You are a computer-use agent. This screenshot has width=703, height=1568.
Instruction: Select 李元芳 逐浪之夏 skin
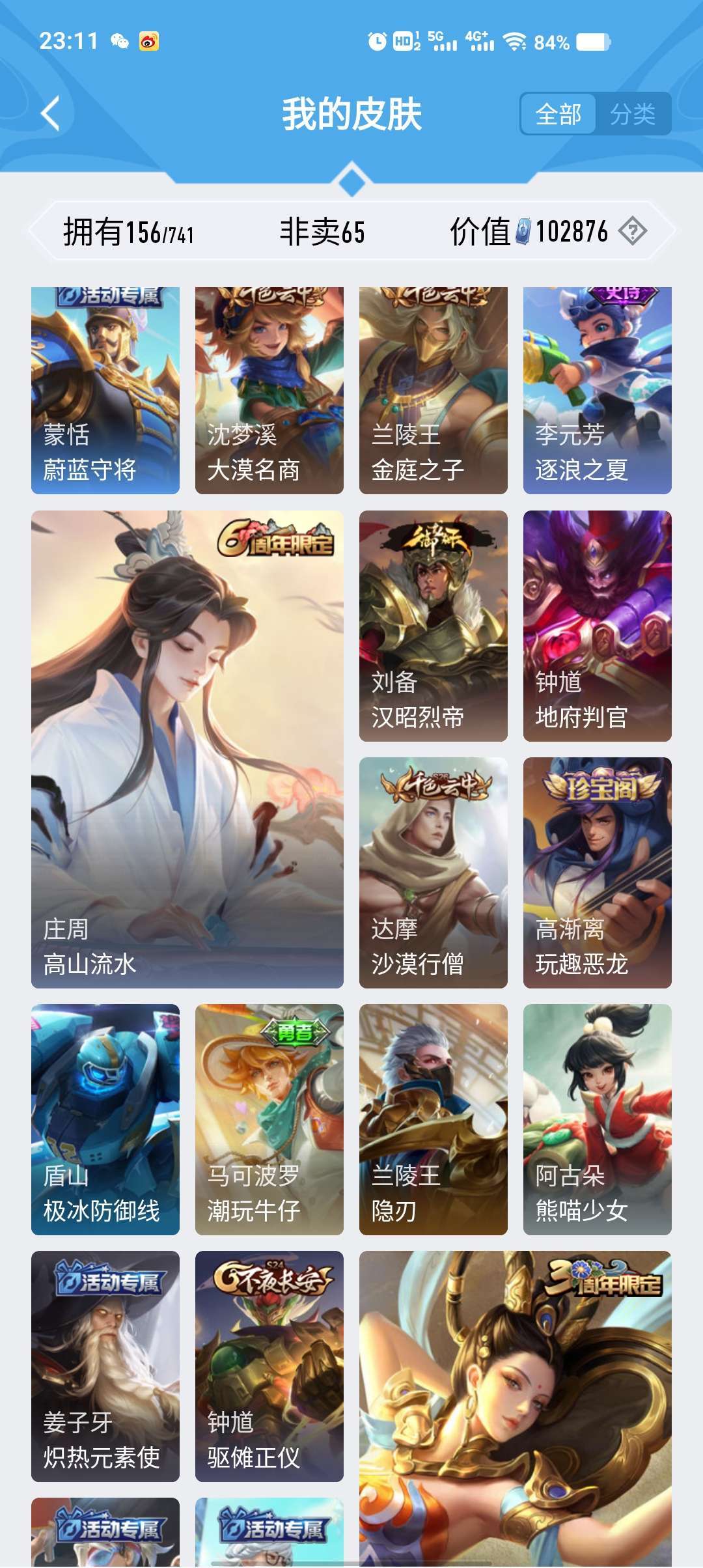coord(598,391)
